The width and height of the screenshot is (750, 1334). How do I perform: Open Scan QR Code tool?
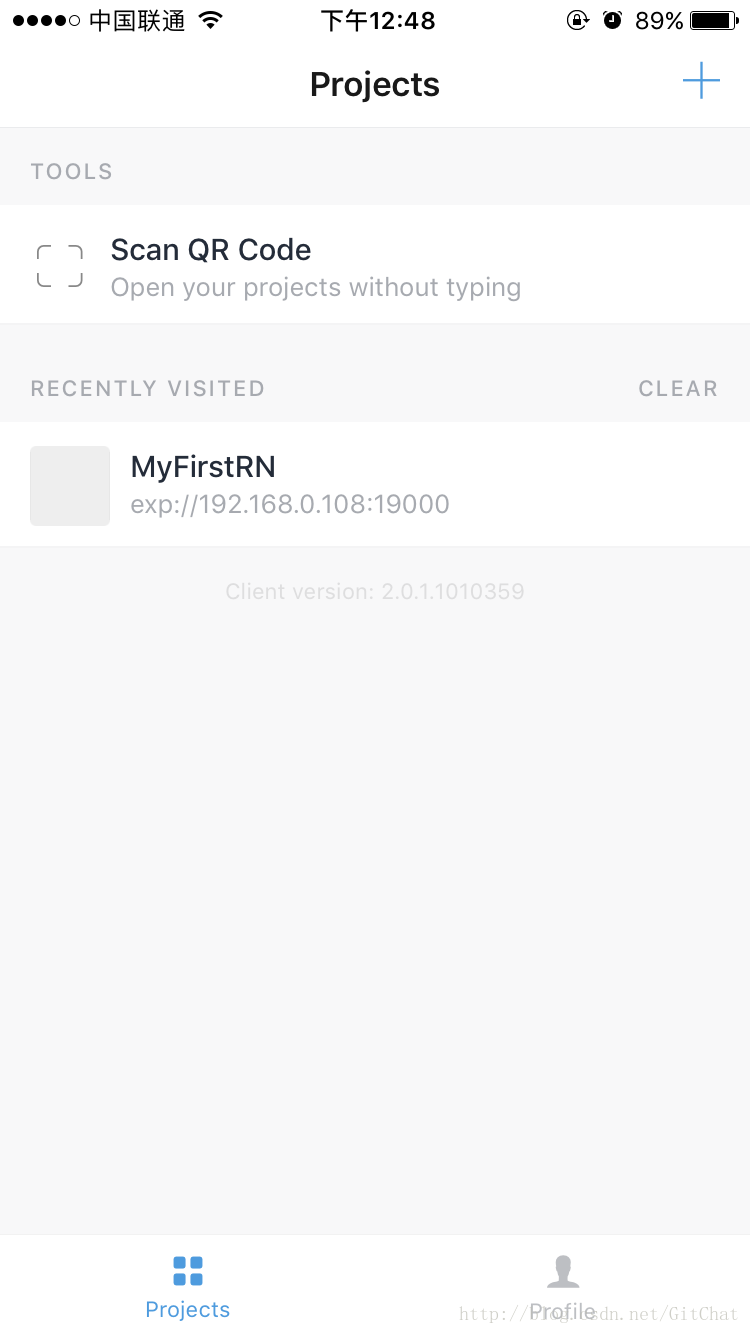click(x=315, y=266)
